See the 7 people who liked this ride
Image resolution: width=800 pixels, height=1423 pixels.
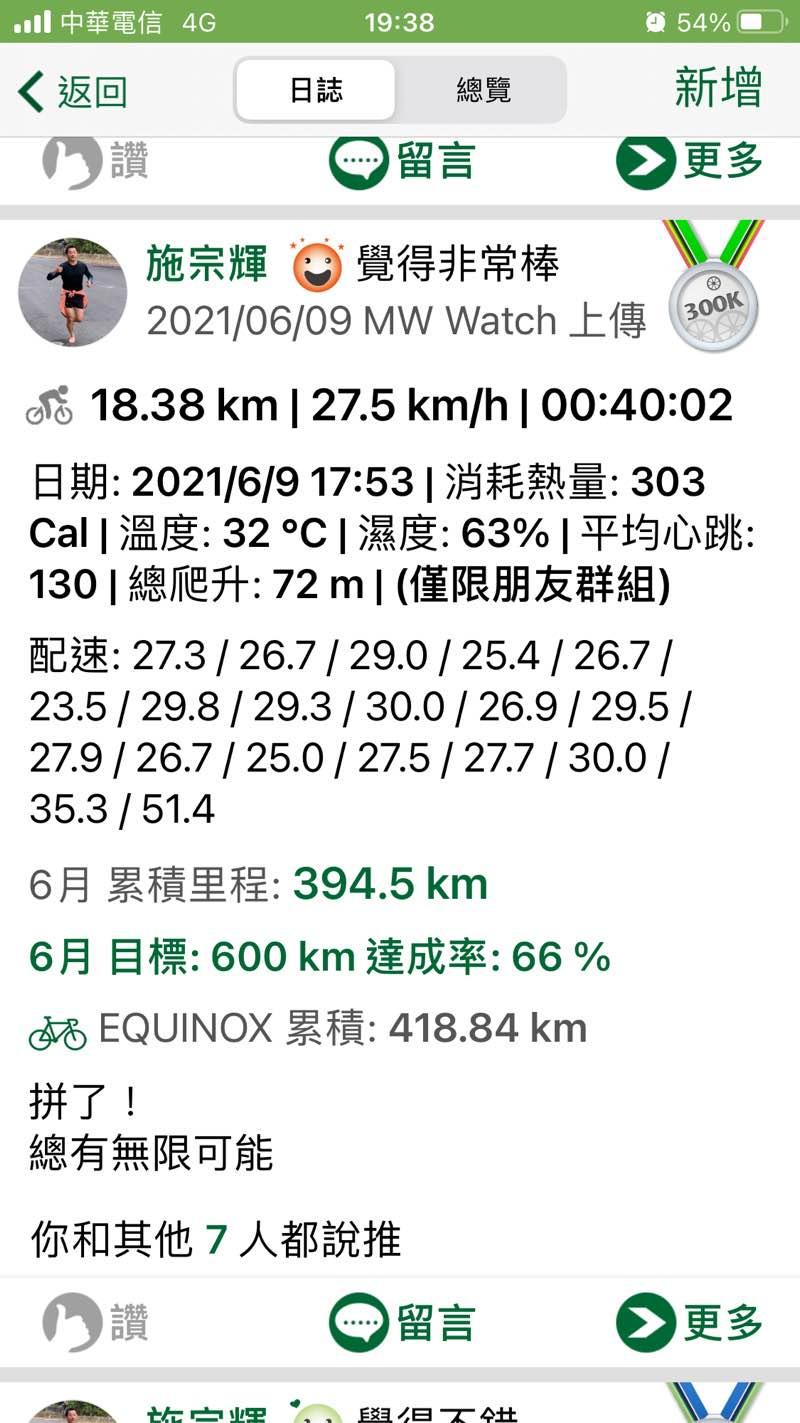pyautogui.click(x=216, y=1240)
